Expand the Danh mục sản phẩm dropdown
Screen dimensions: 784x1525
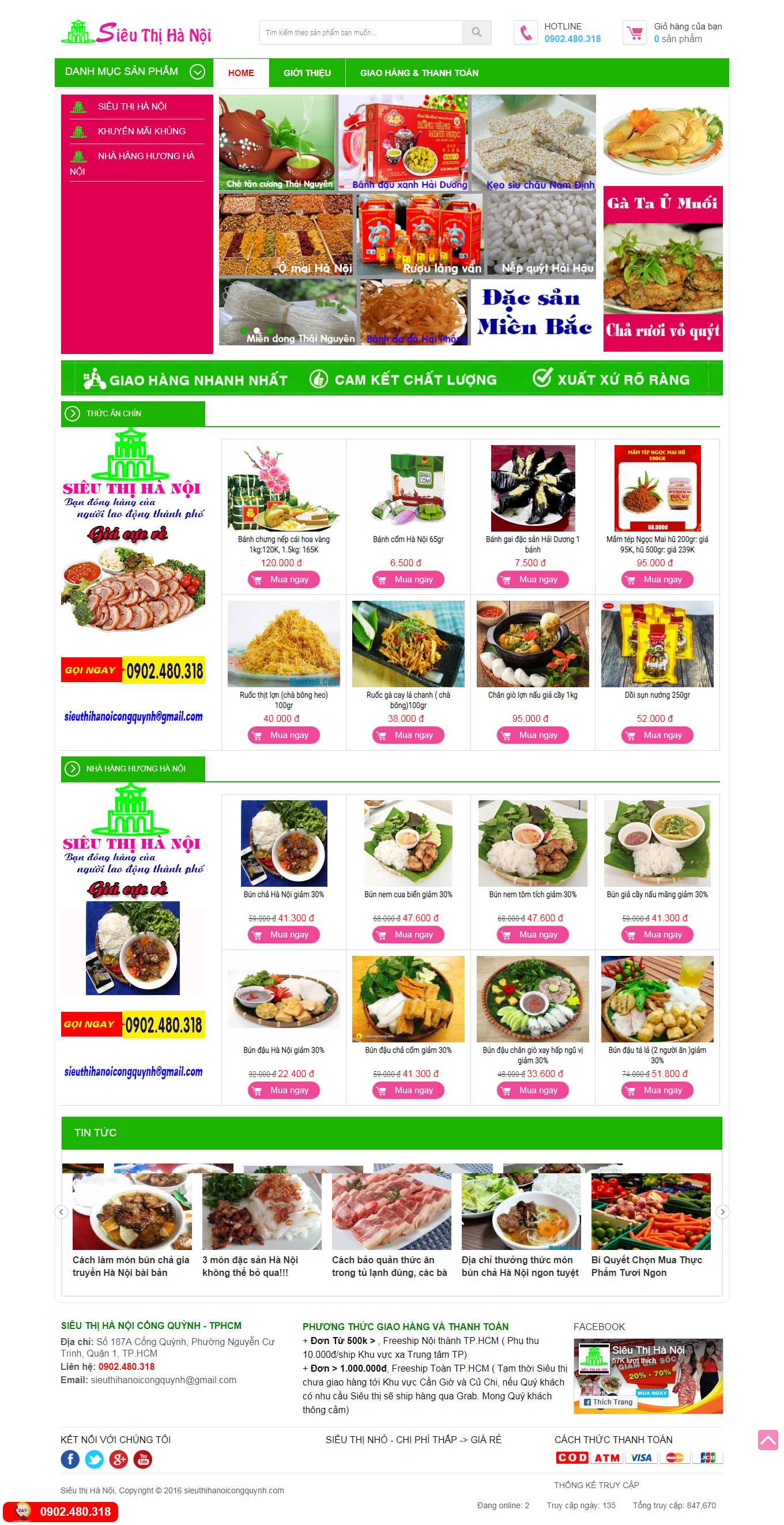click(x=197, y=72)
